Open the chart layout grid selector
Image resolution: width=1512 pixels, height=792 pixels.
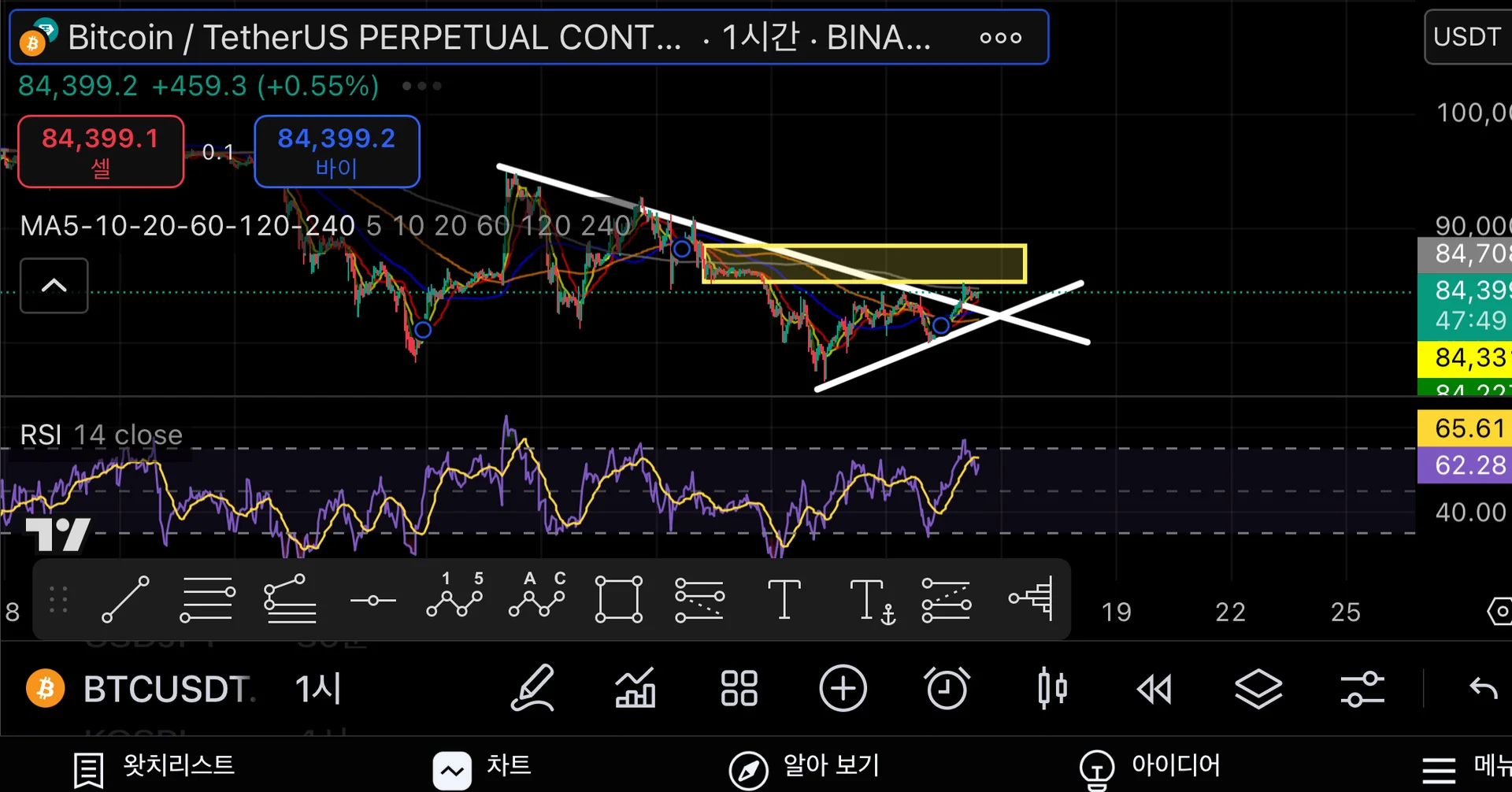[739, 689]
